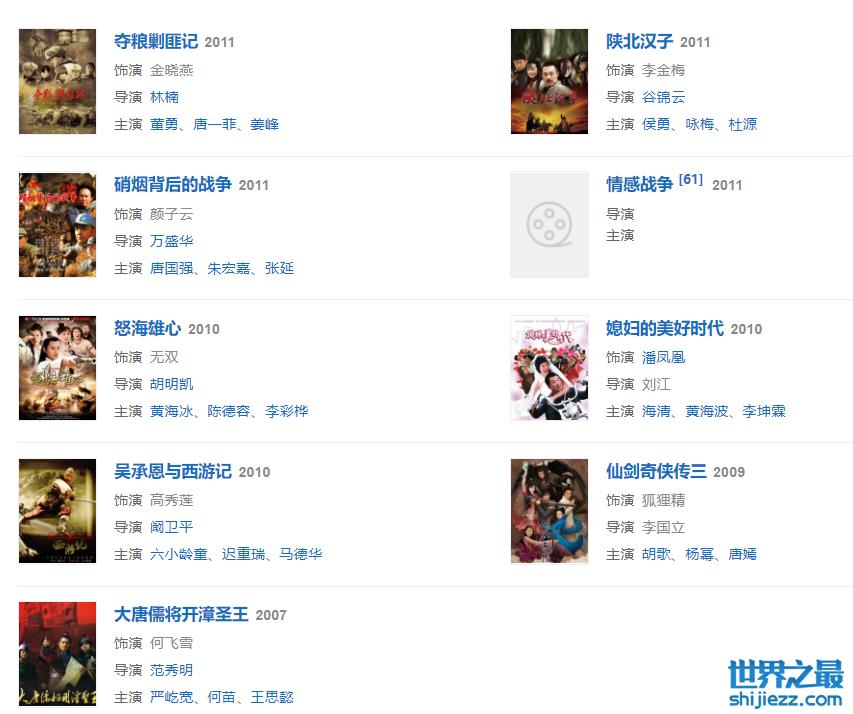Open actor 唐国强's page
The height and width of the screenshot is (714, 853).
tap(171, 268)
